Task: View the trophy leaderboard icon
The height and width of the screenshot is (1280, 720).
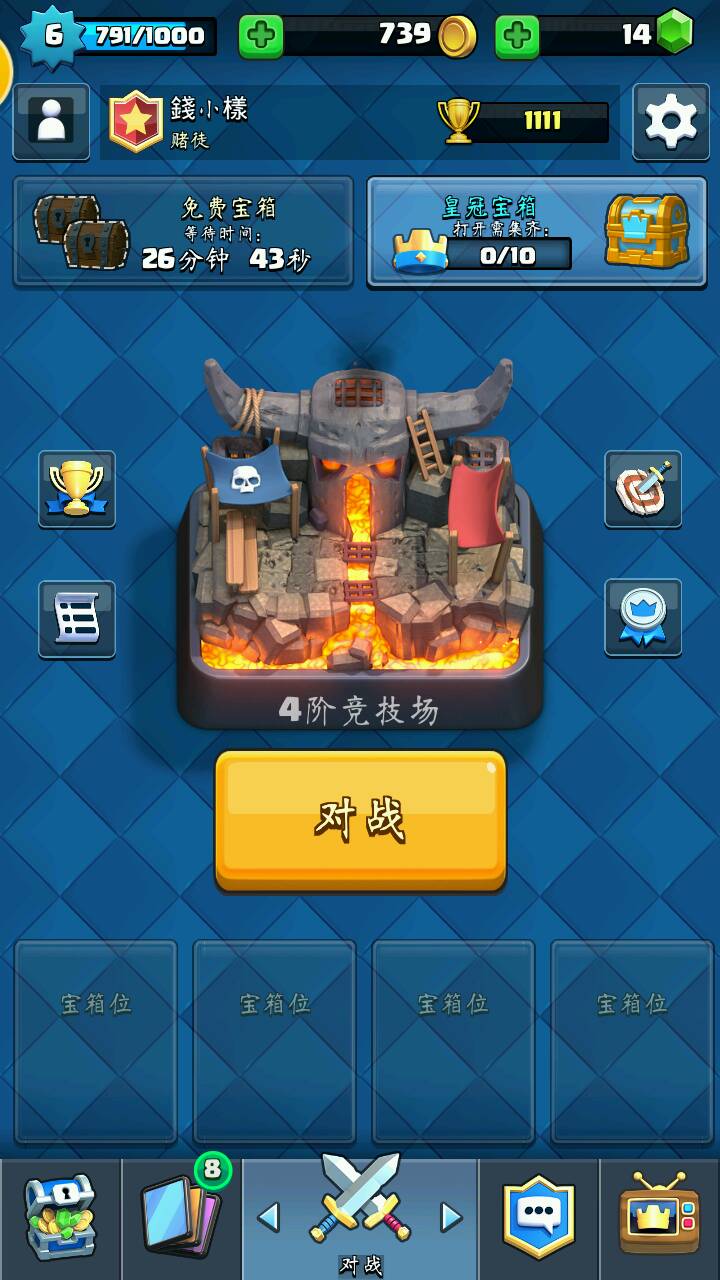Action: (77, 489)
